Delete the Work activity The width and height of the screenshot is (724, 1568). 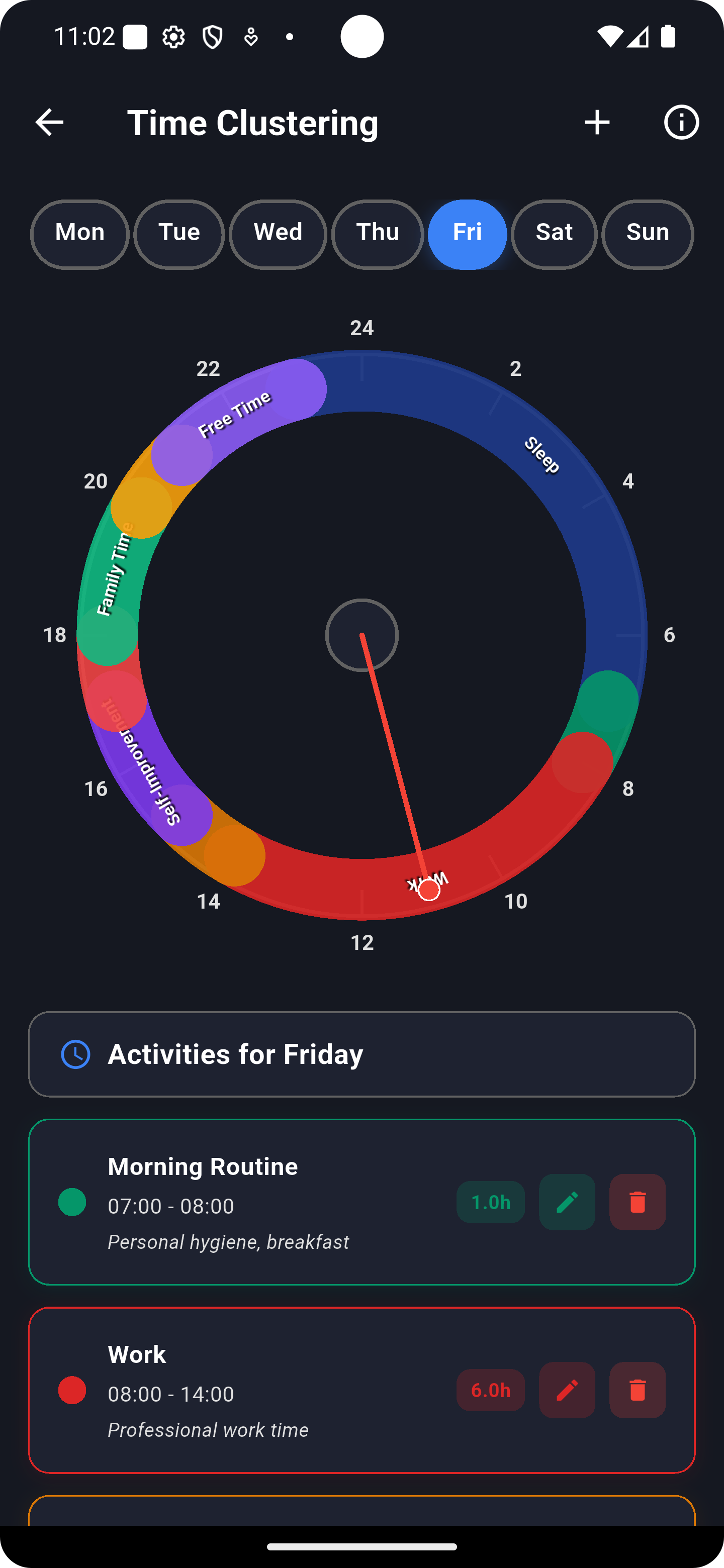point(638,1390)
